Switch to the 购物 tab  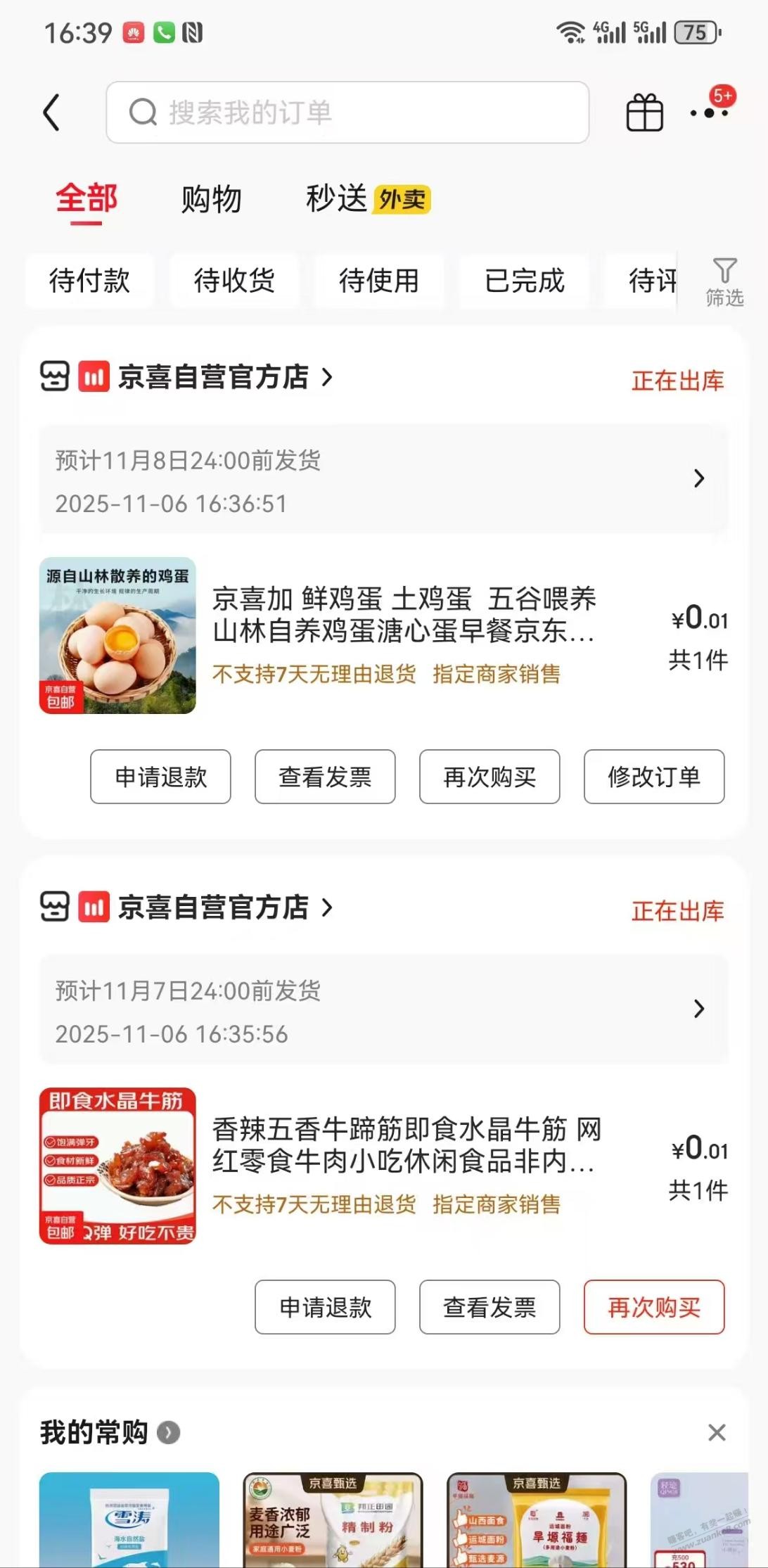tap(211, 199)
